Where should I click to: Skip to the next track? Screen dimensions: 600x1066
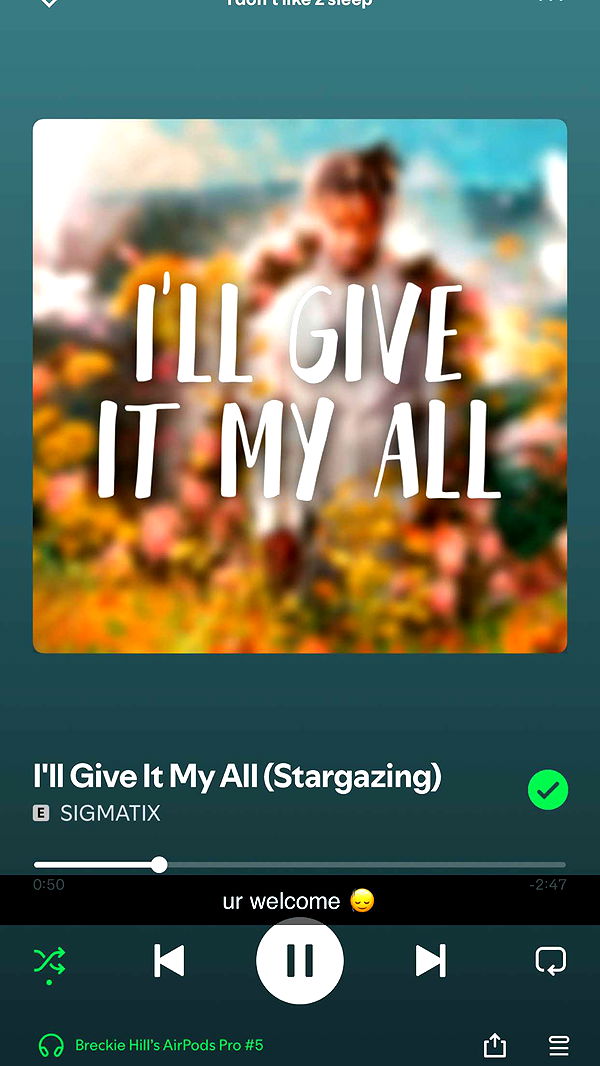(430, 960)
